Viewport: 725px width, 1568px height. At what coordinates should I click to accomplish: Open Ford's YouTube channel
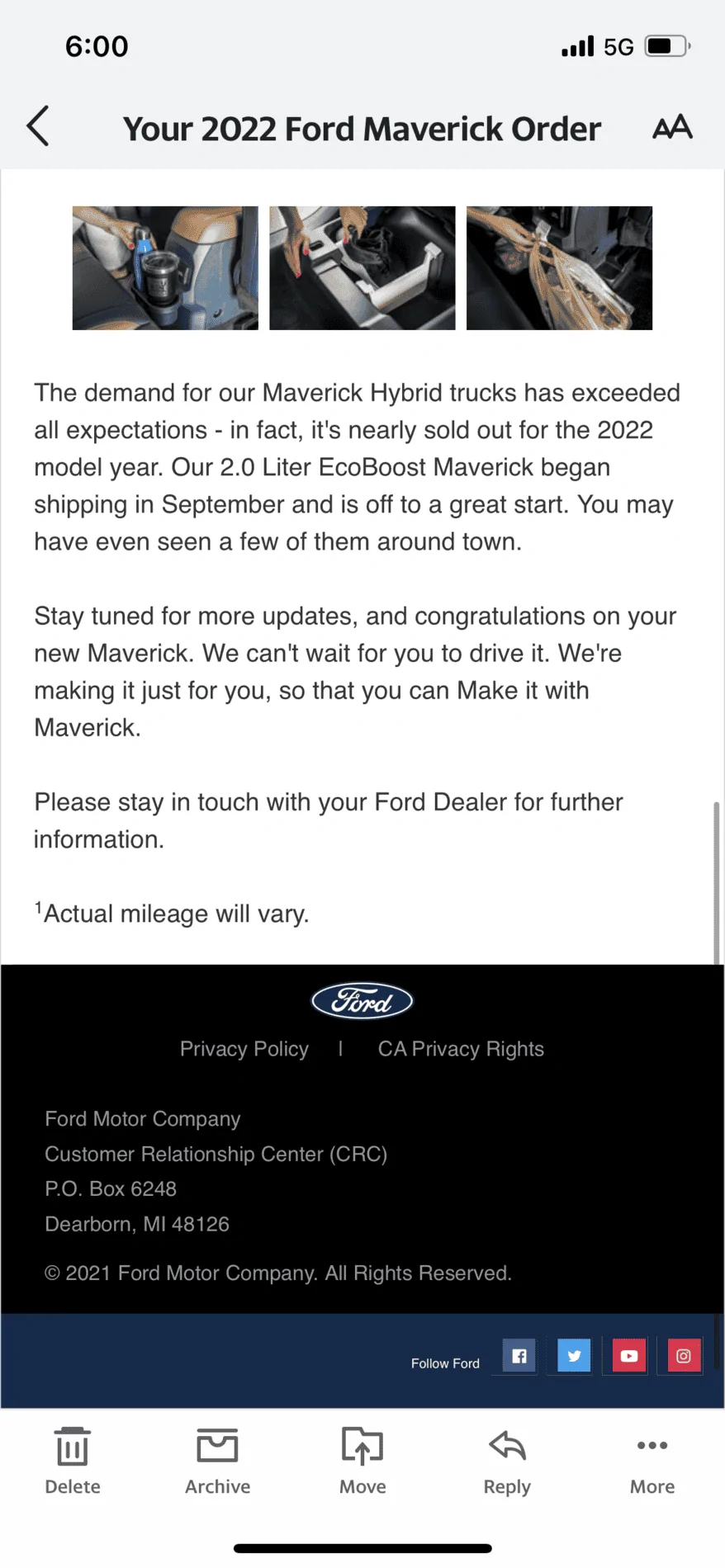[629, 1356]
